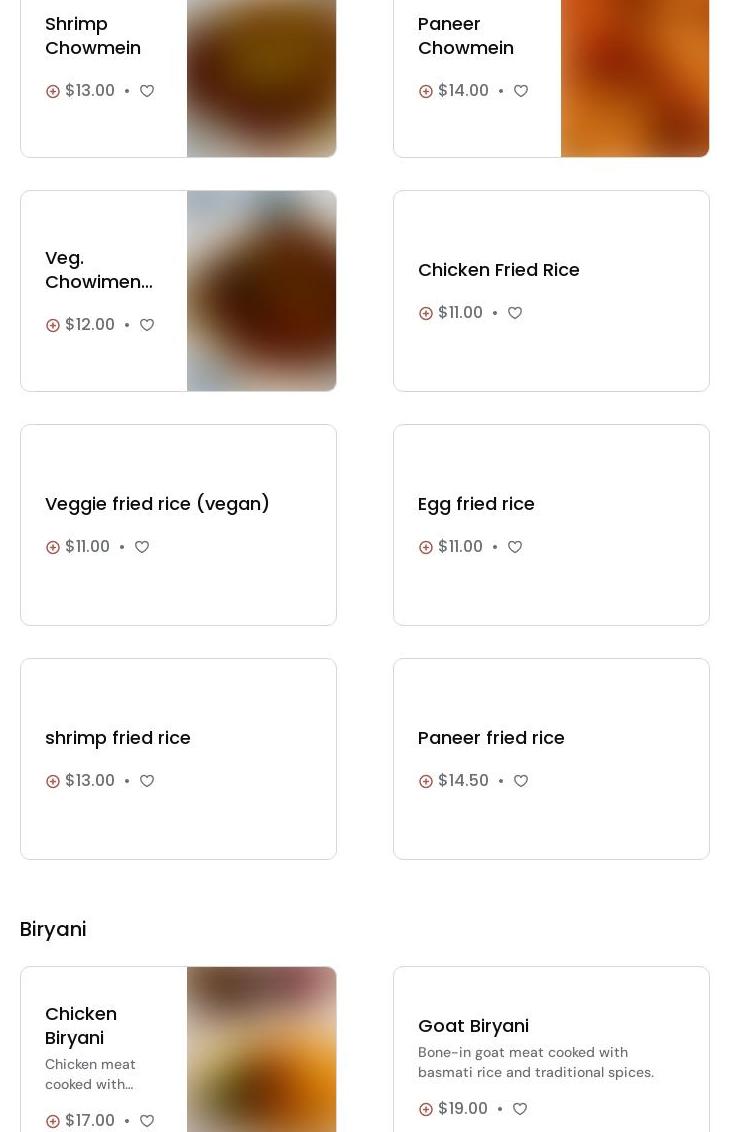Screen dimensions: 750x1132
Task: Add Veggie fried rice (vegan) to order
Action: tap(53, 547)
